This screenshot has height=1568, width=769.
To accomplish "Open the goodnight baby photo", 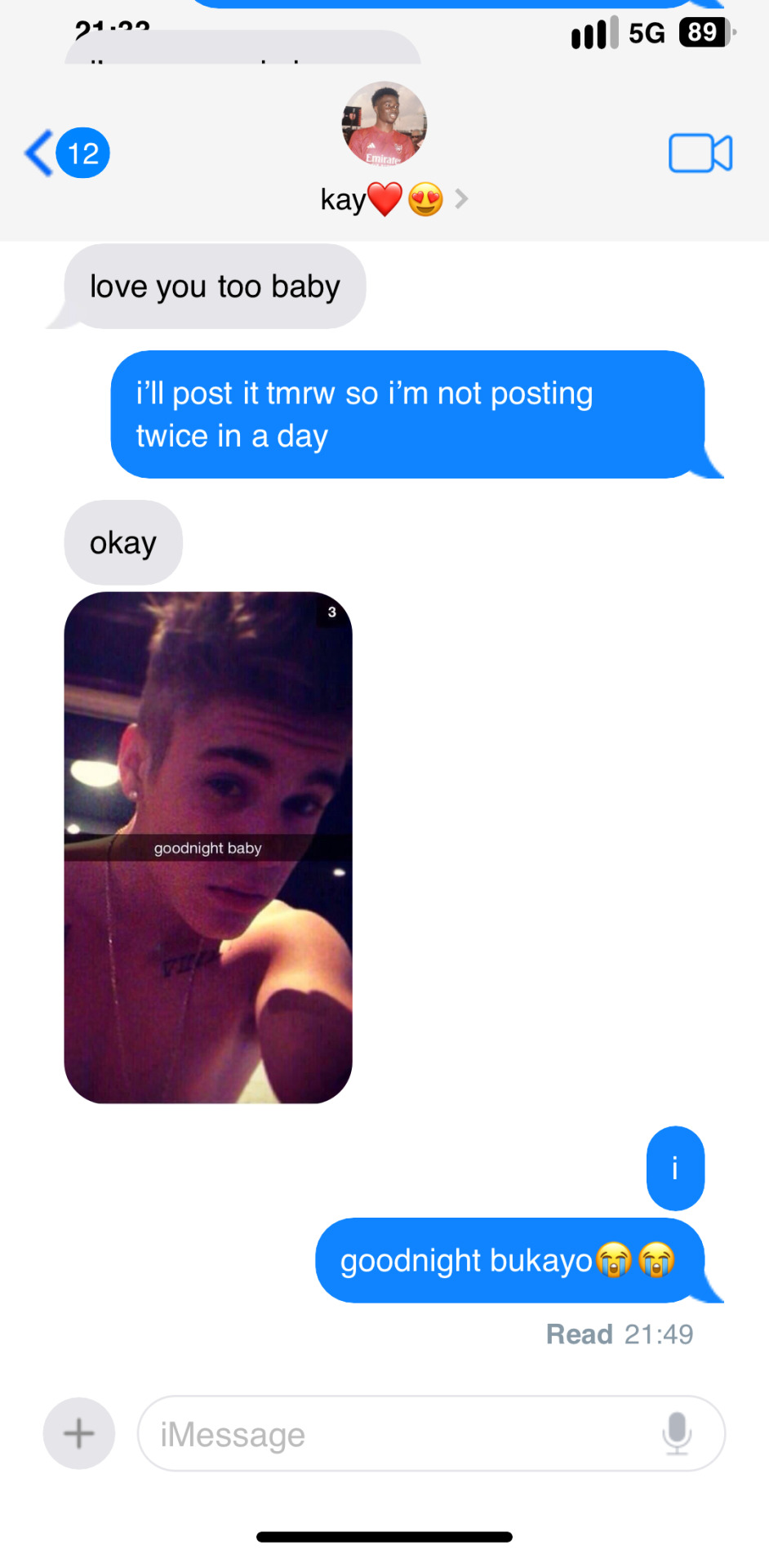I will tap(208, 847).
